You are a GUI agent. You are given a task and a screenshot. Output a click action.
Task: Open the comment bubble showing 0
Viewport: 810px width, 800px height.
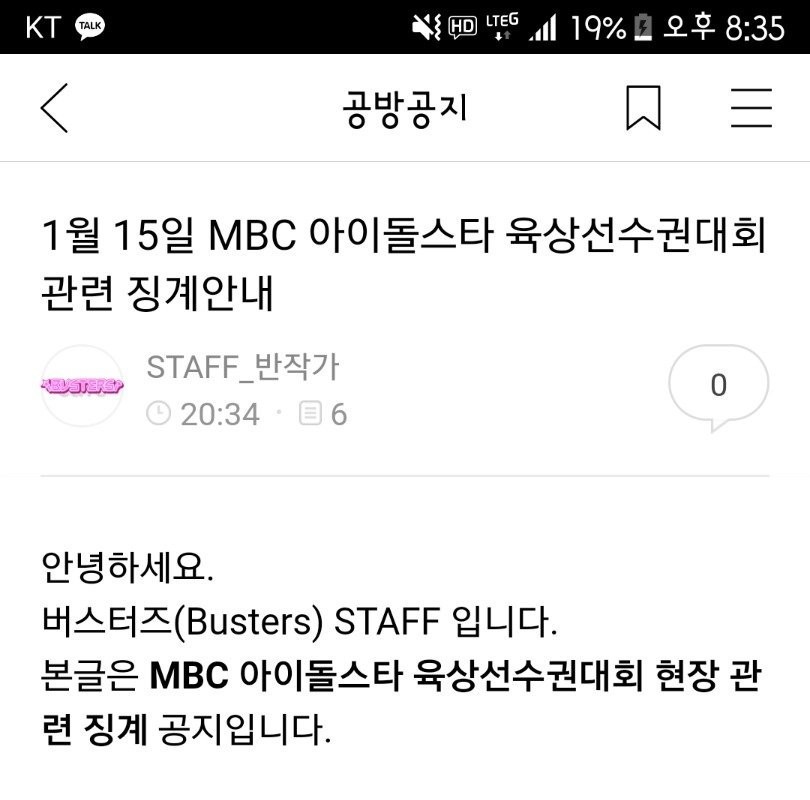[x=718, y=386]
